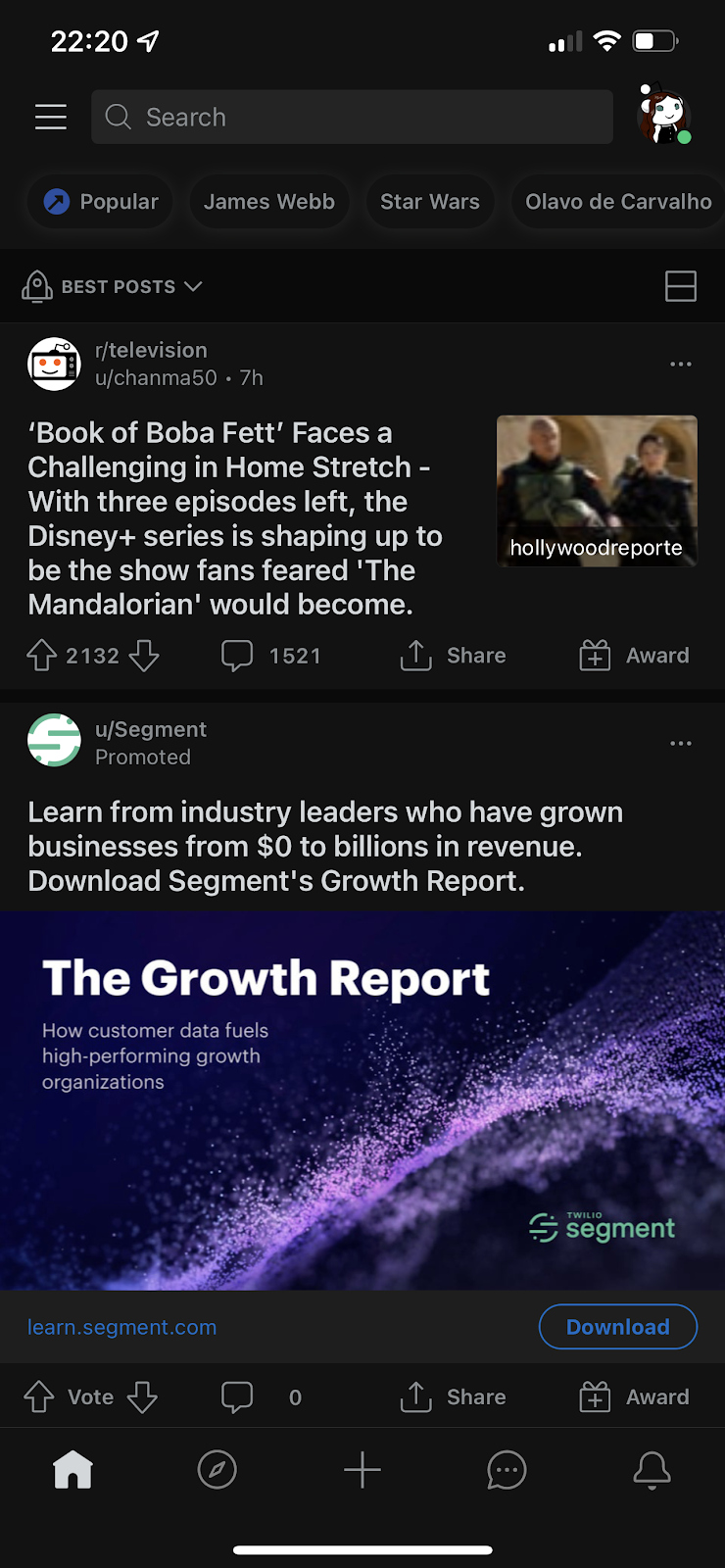The height and width of the screenshot is (1568, 725).
Task: Expand the Best Posts sort dropdown
Action: coord(112,286)
